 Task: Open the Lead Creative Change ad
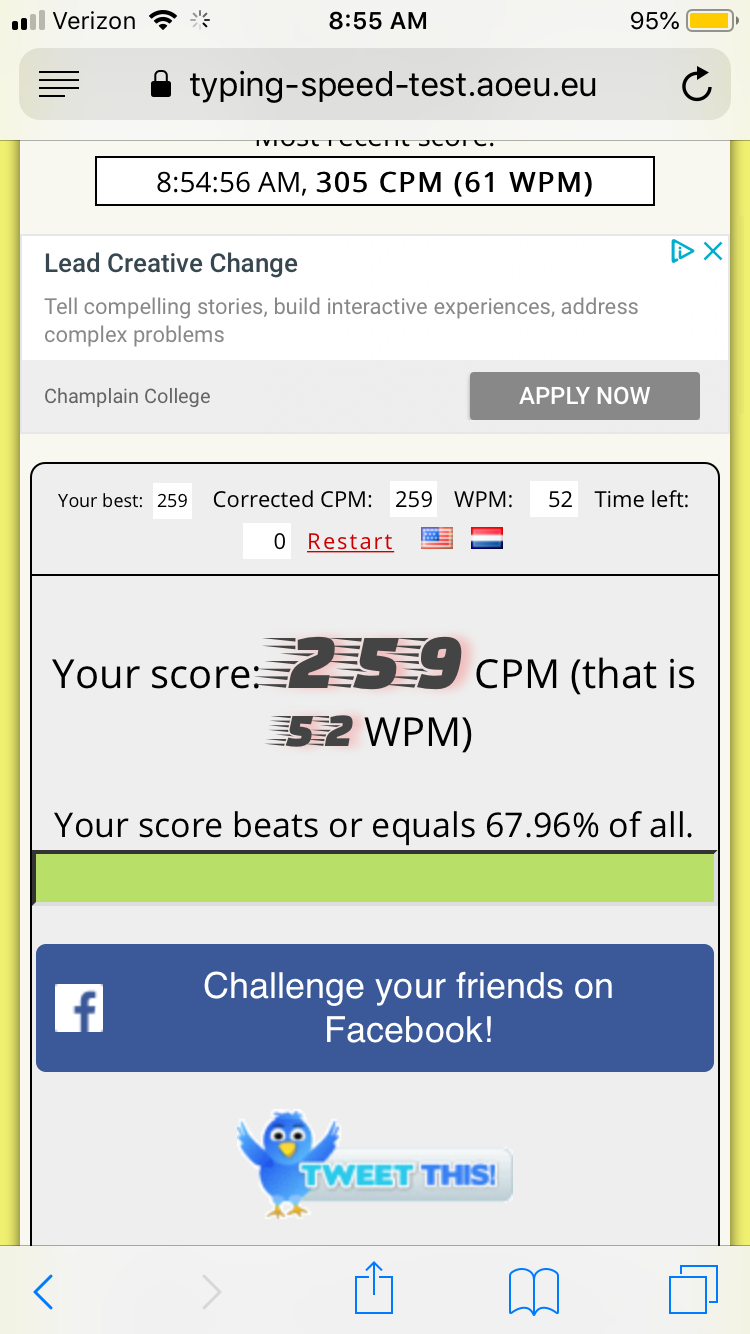(171, 264)
